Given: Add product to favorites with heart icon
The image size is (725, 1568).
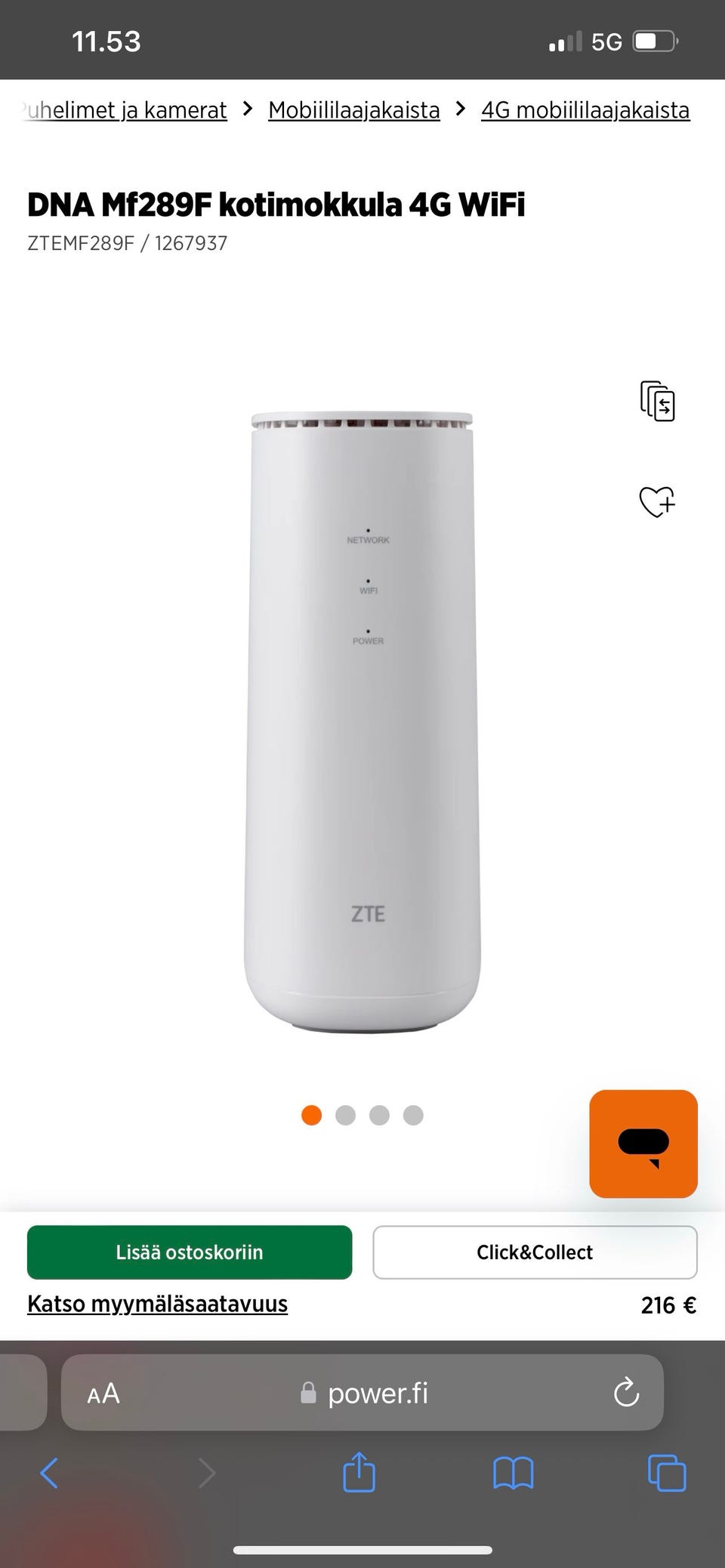Looking at the screenshot, I should click(657, 501).
